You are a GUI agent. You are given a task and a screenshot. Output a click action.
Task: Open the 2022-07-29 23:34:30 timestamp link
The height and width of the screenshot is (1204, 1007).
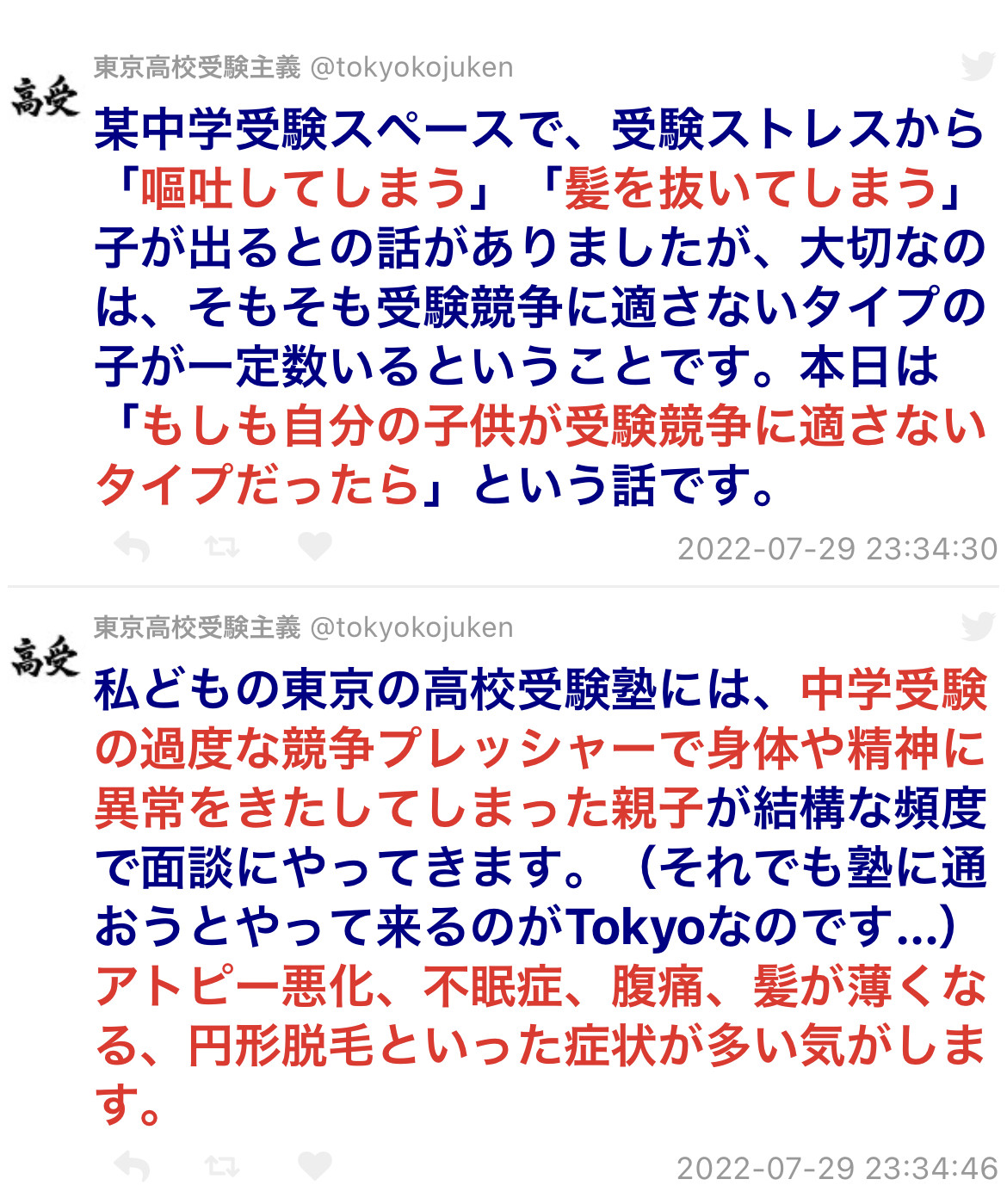pyautogui.click(x=837, y=549)
